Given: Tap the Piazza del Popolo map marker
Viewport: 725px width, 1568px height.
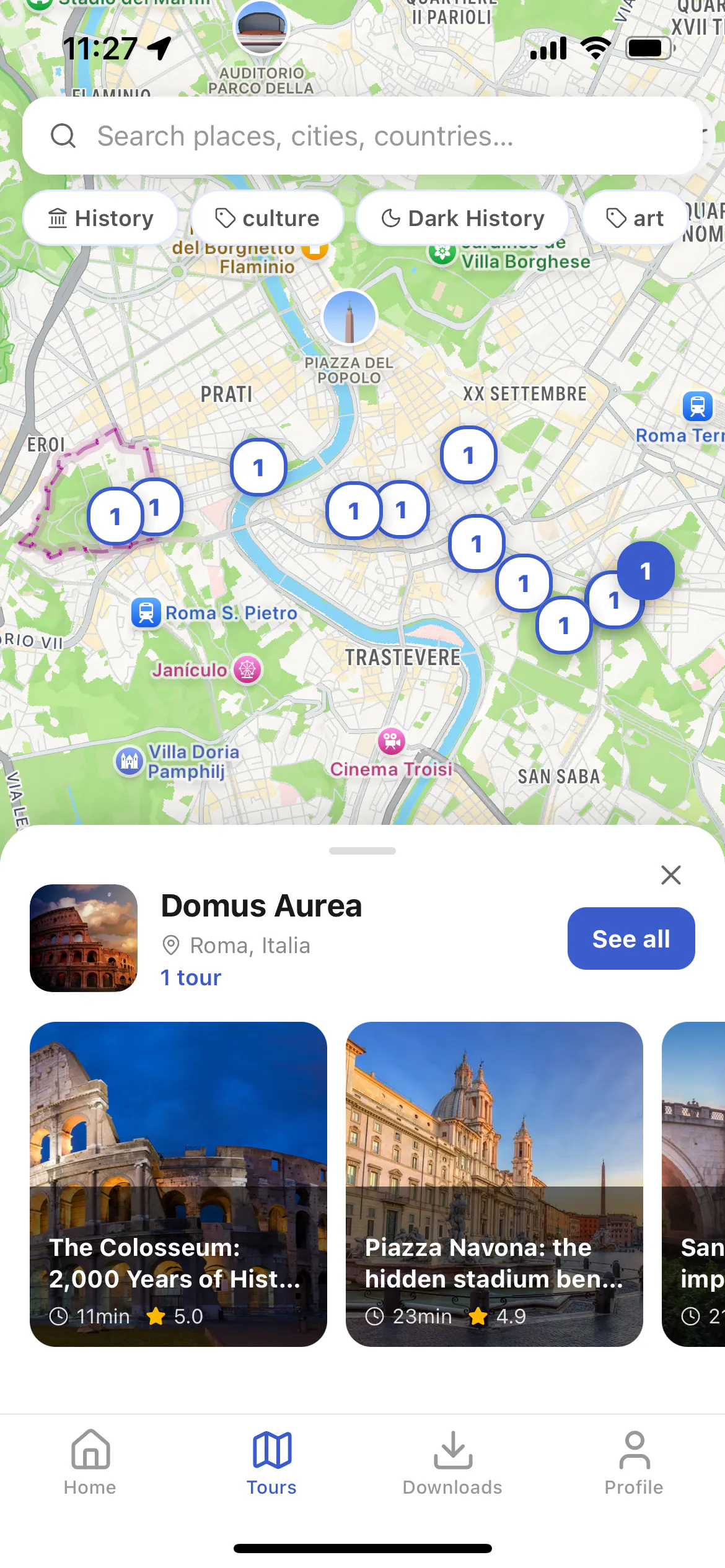Looking at the screenshot, I should coord(349,317).
